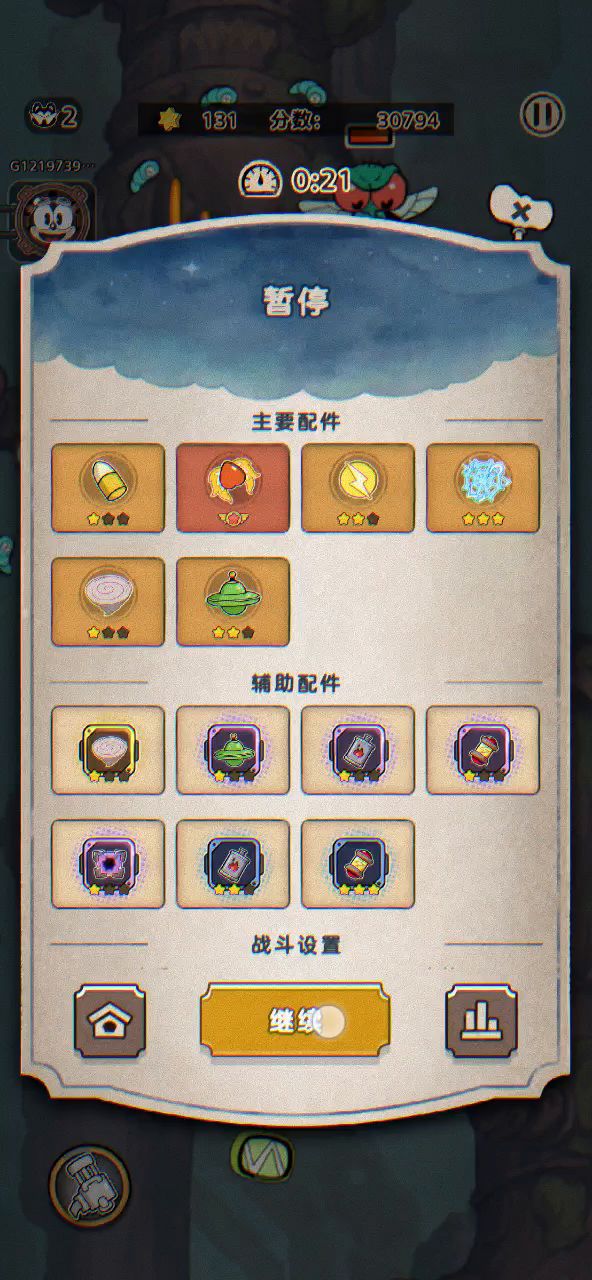
Task: Select the bullet main accessory
Action: pos(108,488)
